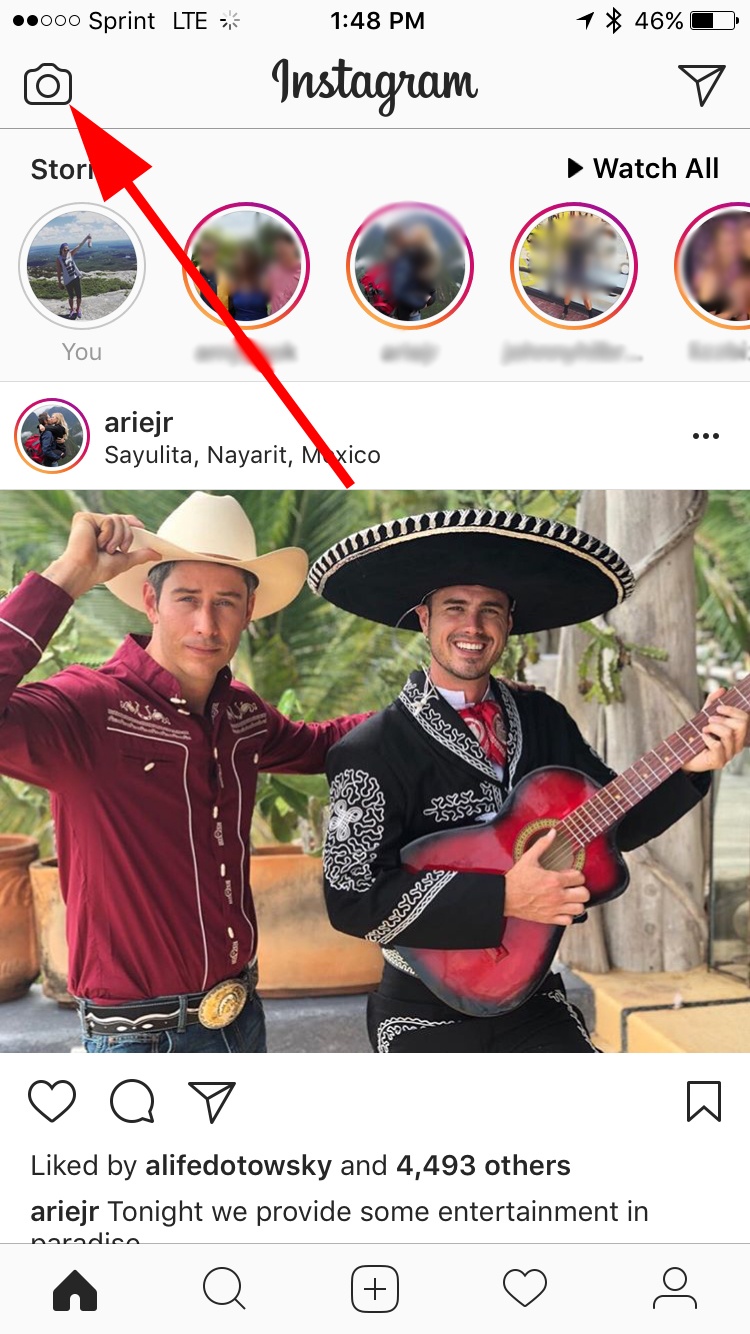Open the camera icon in the top bar
The width and height of the screenshot is (750, 1334).
point(48,85)
